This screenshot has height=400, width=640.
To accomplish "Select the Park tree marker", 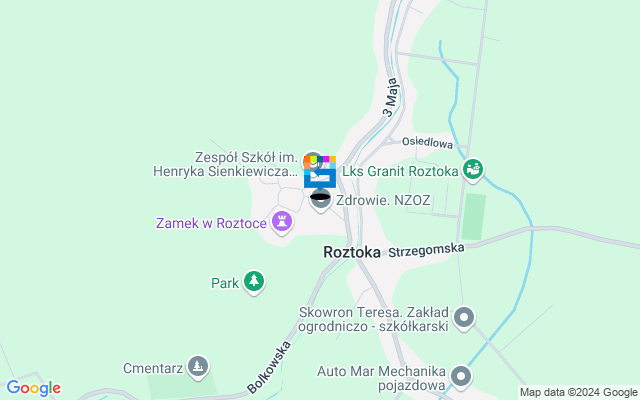I will (x=255, y=283).
